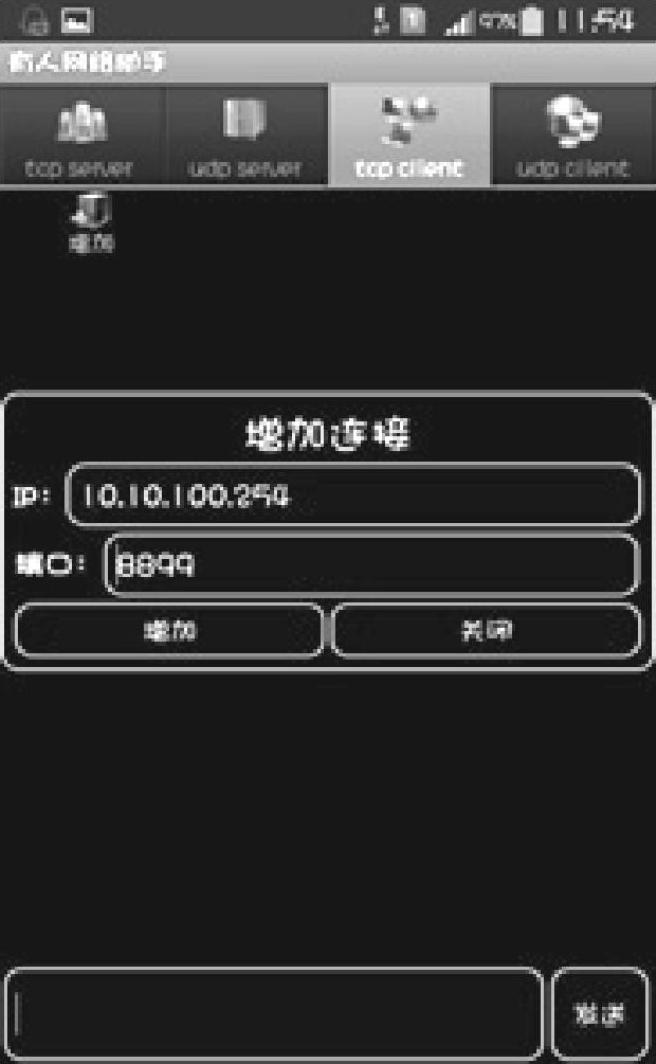This screenshot has height=1064, width=656.
Task: Hit the 发送 send button
Action: click(x=600, y=1014)
